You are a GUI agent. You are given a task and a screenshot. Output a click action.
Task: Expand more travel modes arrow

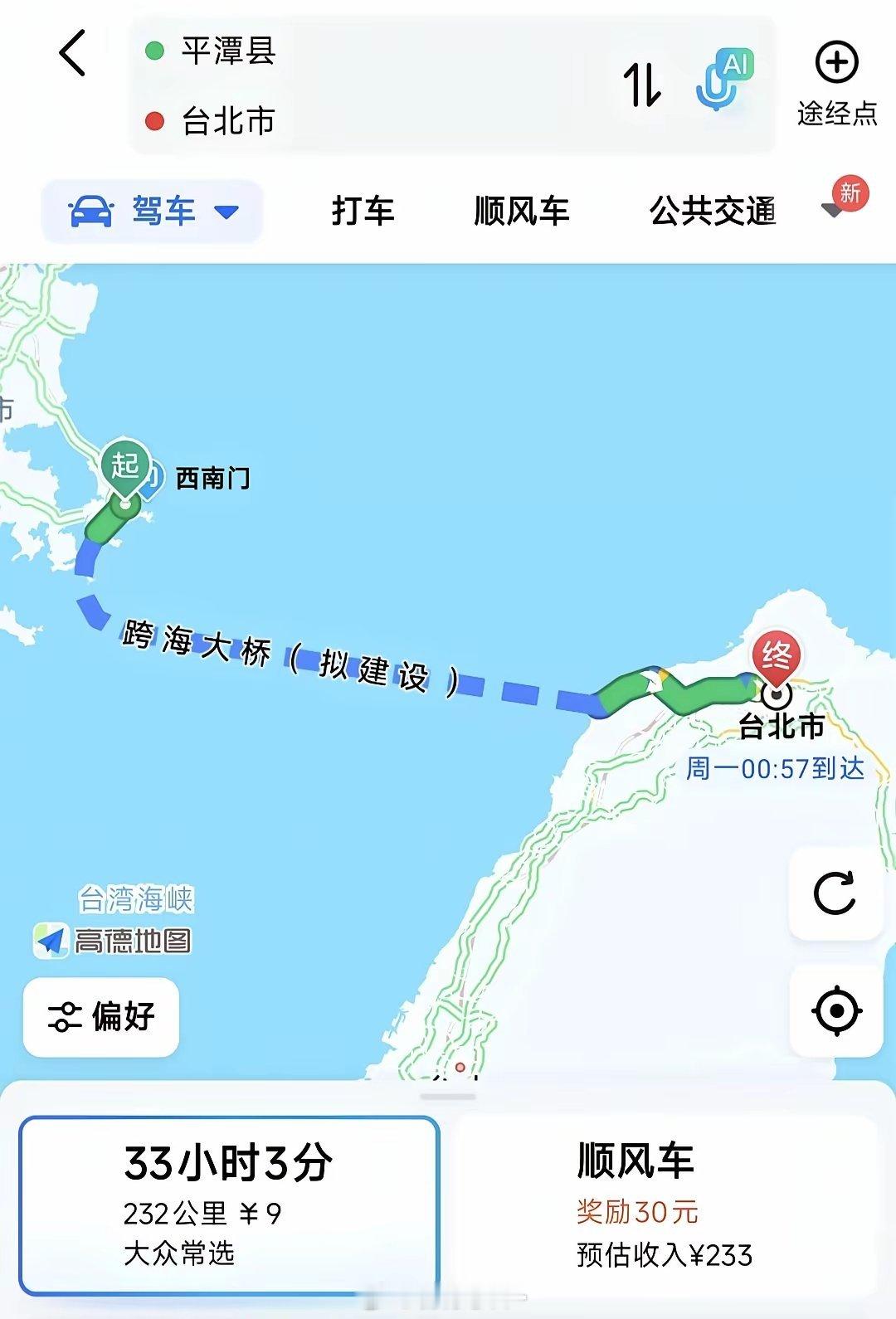[833, 210]
